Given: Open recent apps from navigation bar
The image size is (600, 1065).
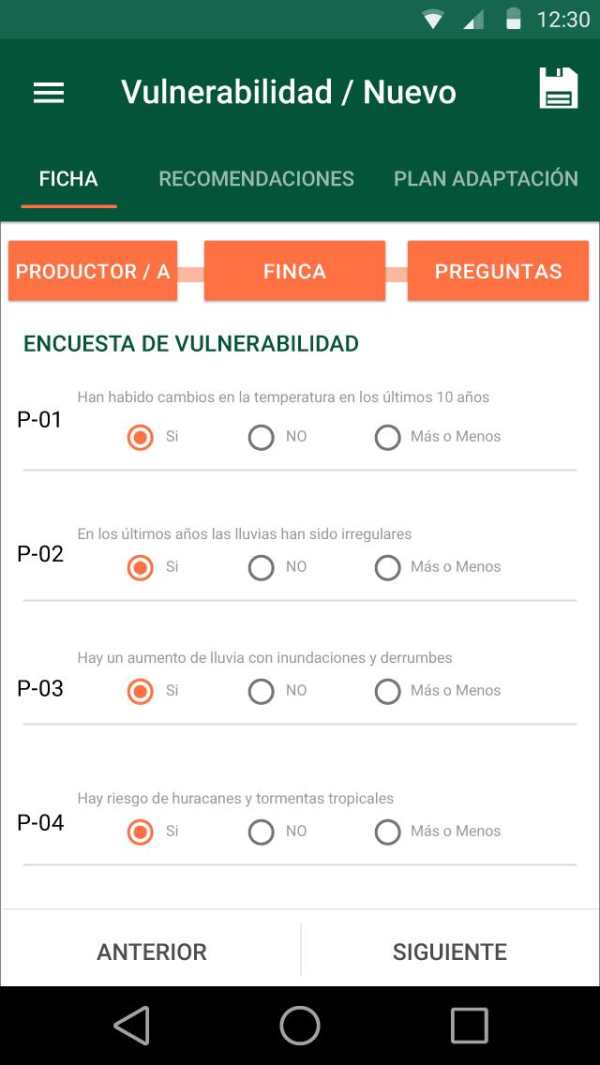Looking at the screenshot, I should click(x=469, y=1025).
